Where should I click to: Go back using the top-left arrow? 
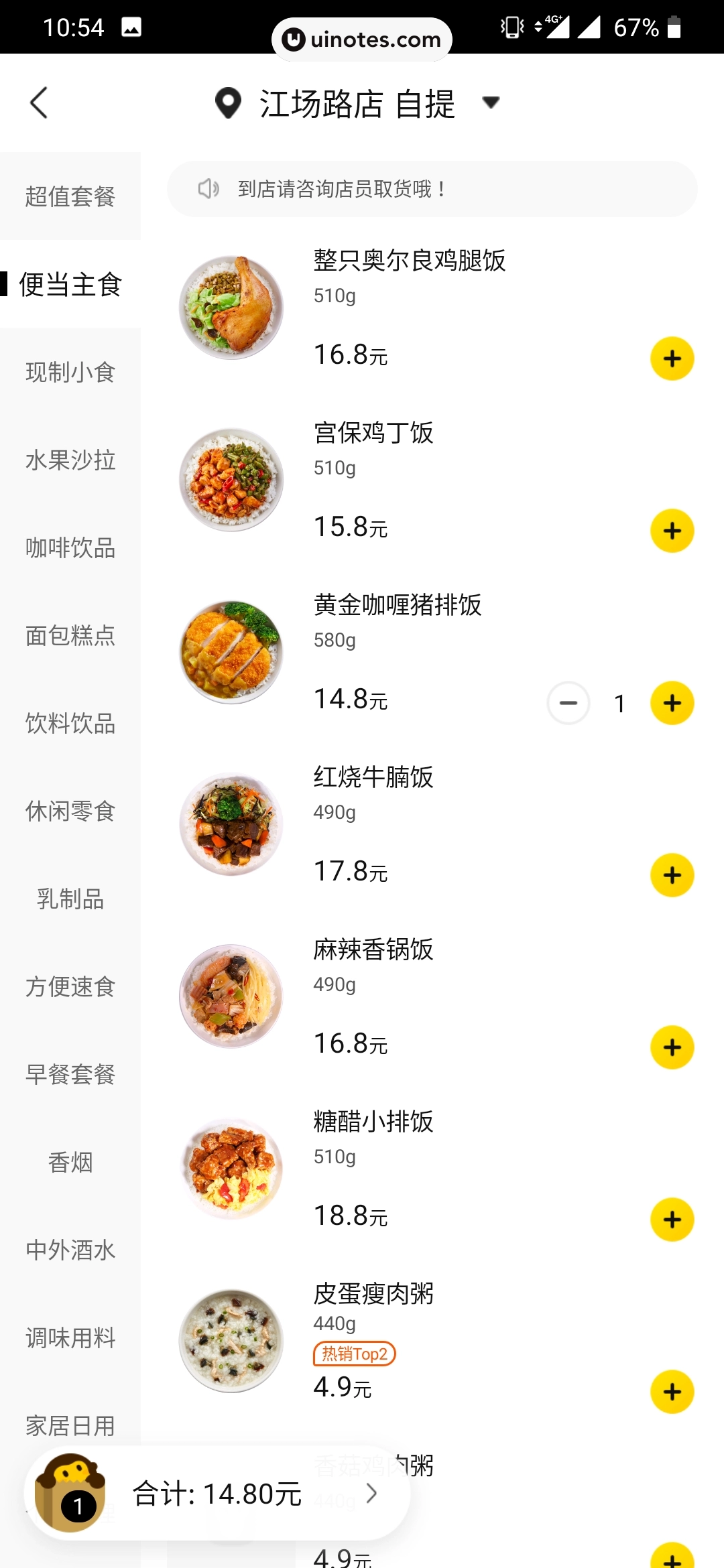tap(39, 103)
